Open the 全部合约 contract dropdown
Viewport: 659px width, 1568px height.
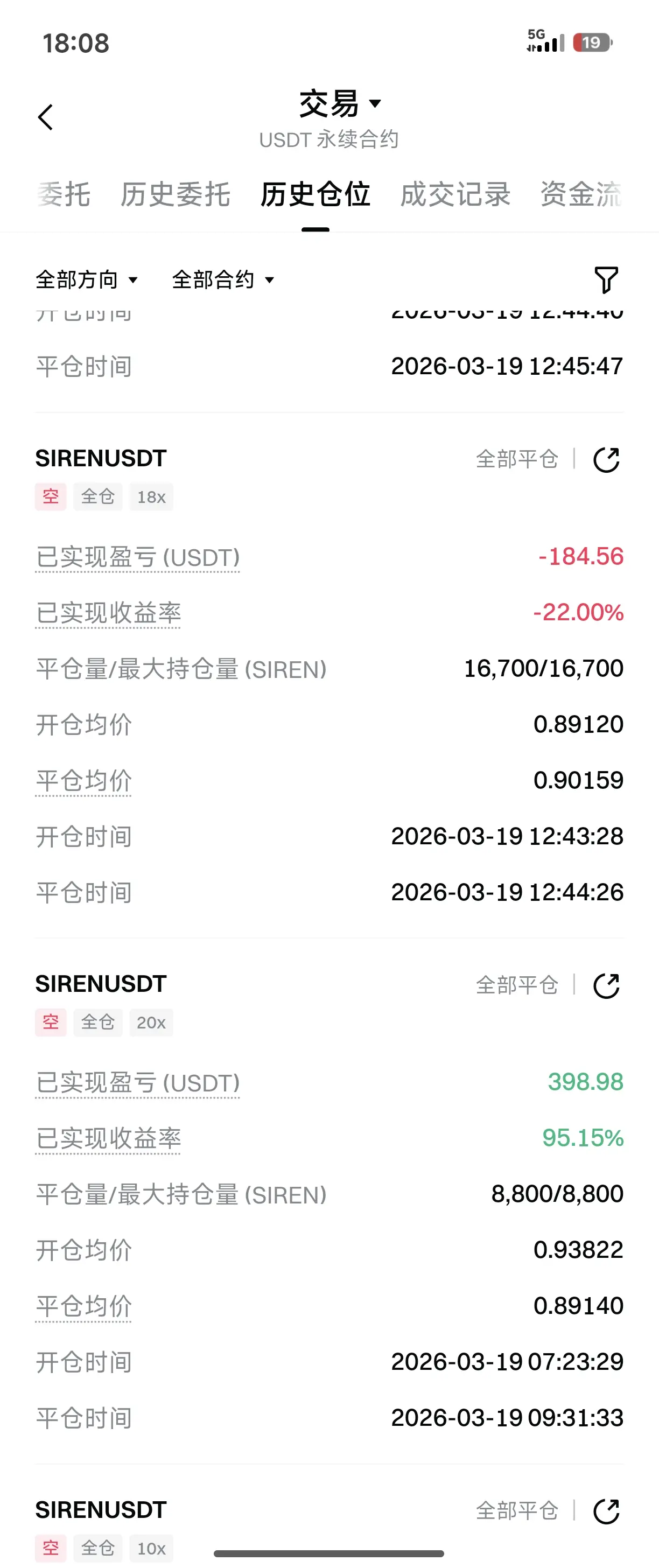[x=223, y=280]
